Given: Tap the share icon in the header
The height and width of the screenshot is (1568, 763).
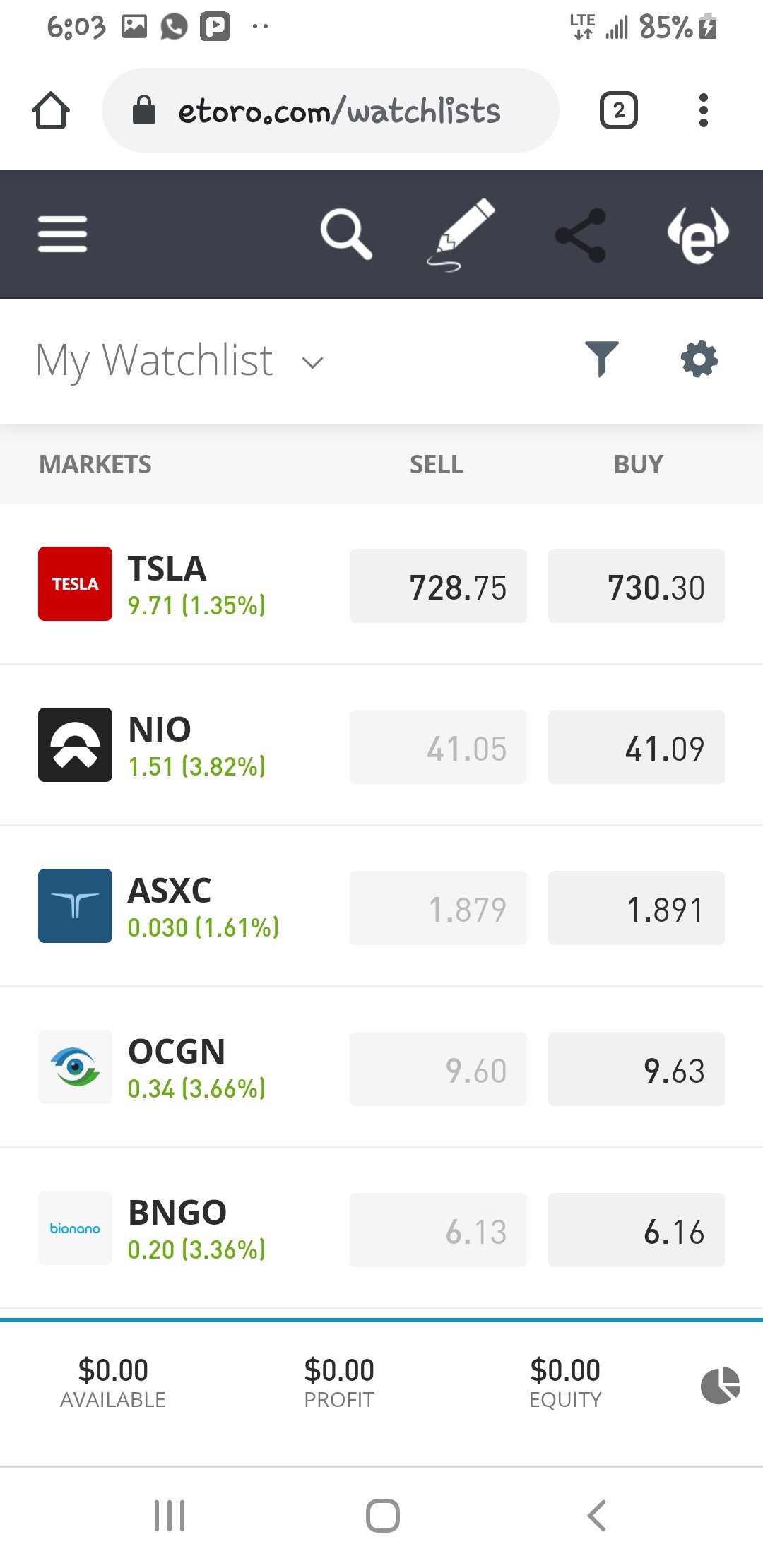Looking at the screenshot, I should pos(581,235).
